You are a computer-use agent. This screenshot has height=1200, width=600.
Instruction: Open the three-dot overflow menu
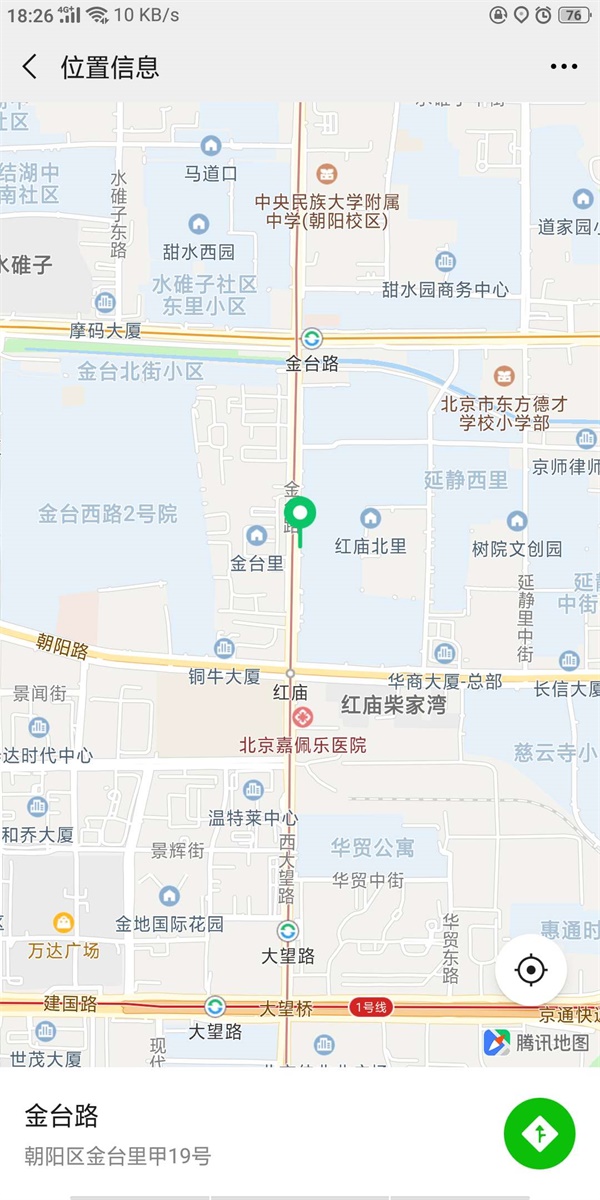click(563, 67)
